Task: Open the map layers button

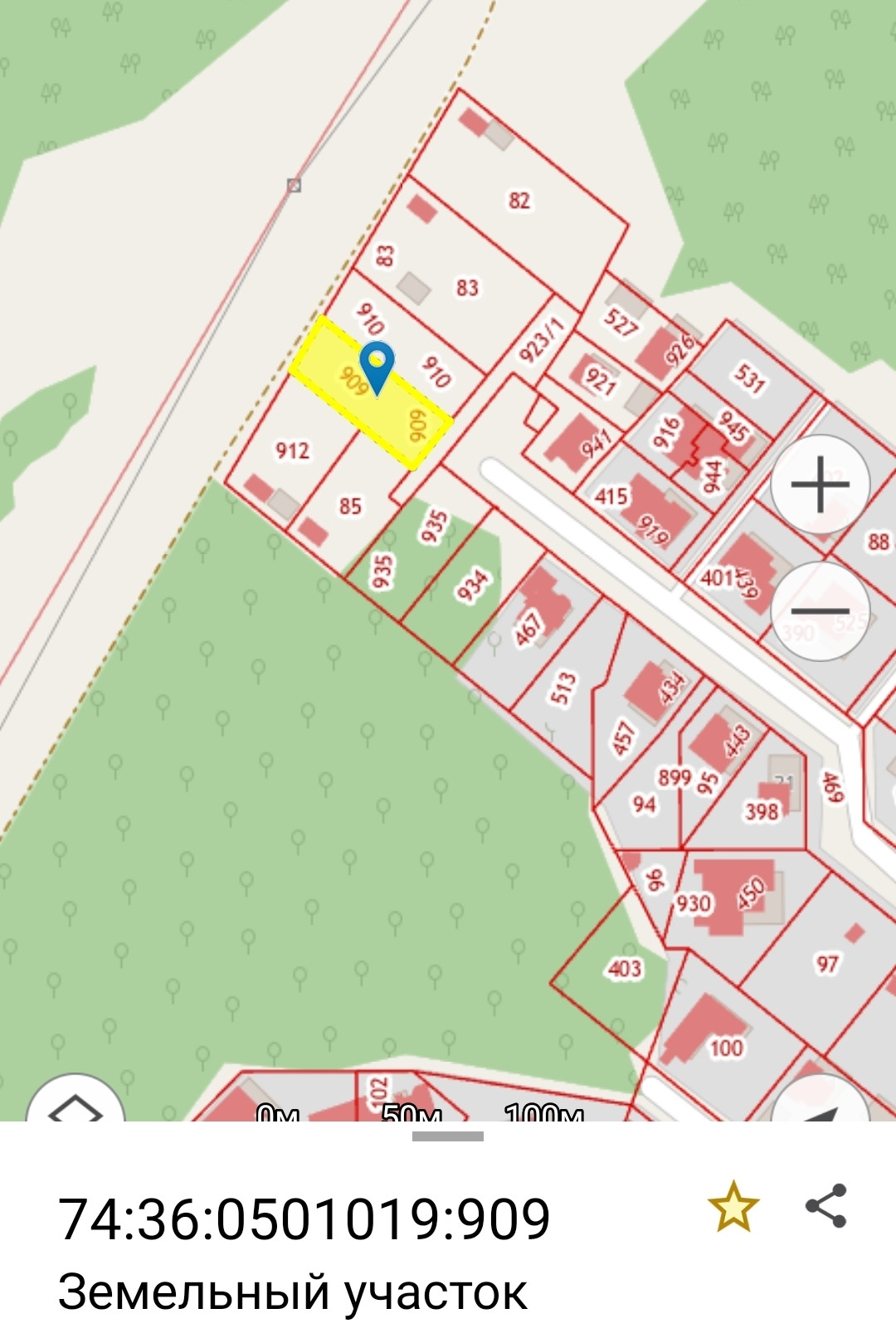Action: pyautogui.click(x=75, y=1103)
